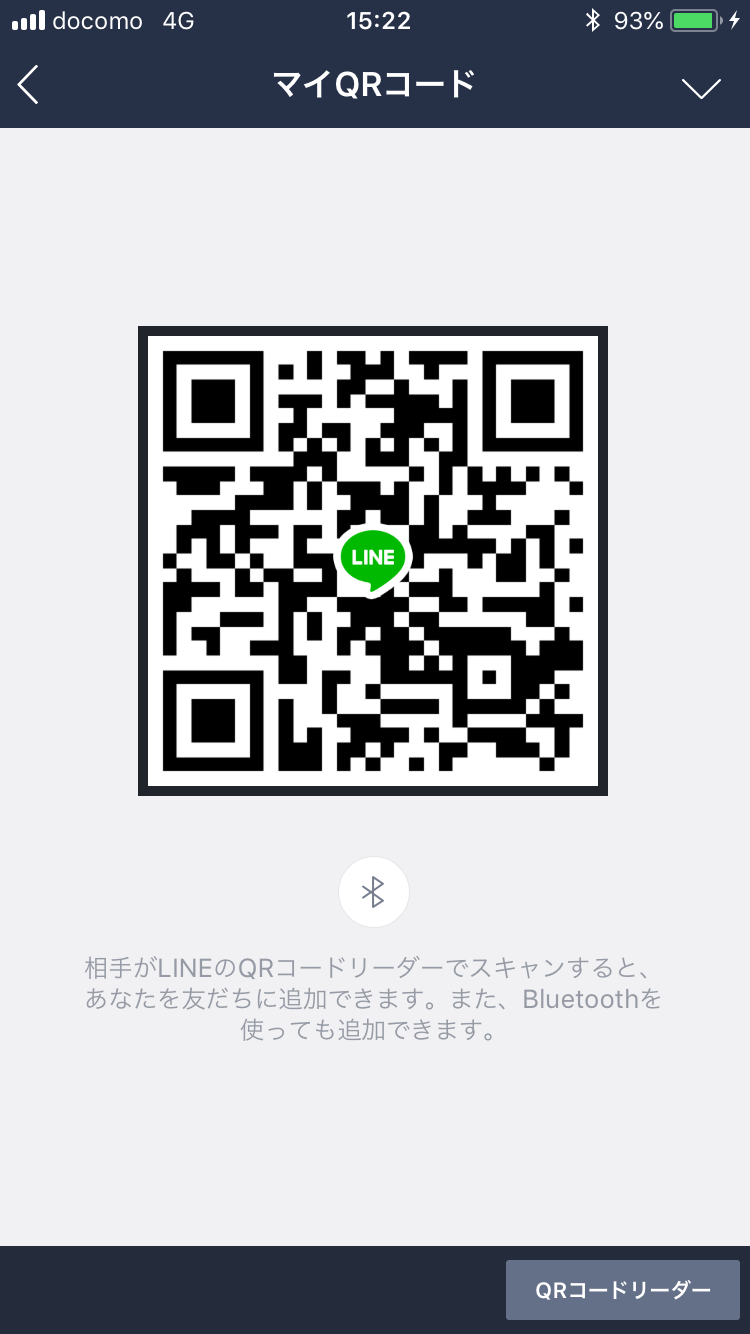Add a friend via the Bluetooth icon
750x1334 pixels.
click(x=373, y=892)
